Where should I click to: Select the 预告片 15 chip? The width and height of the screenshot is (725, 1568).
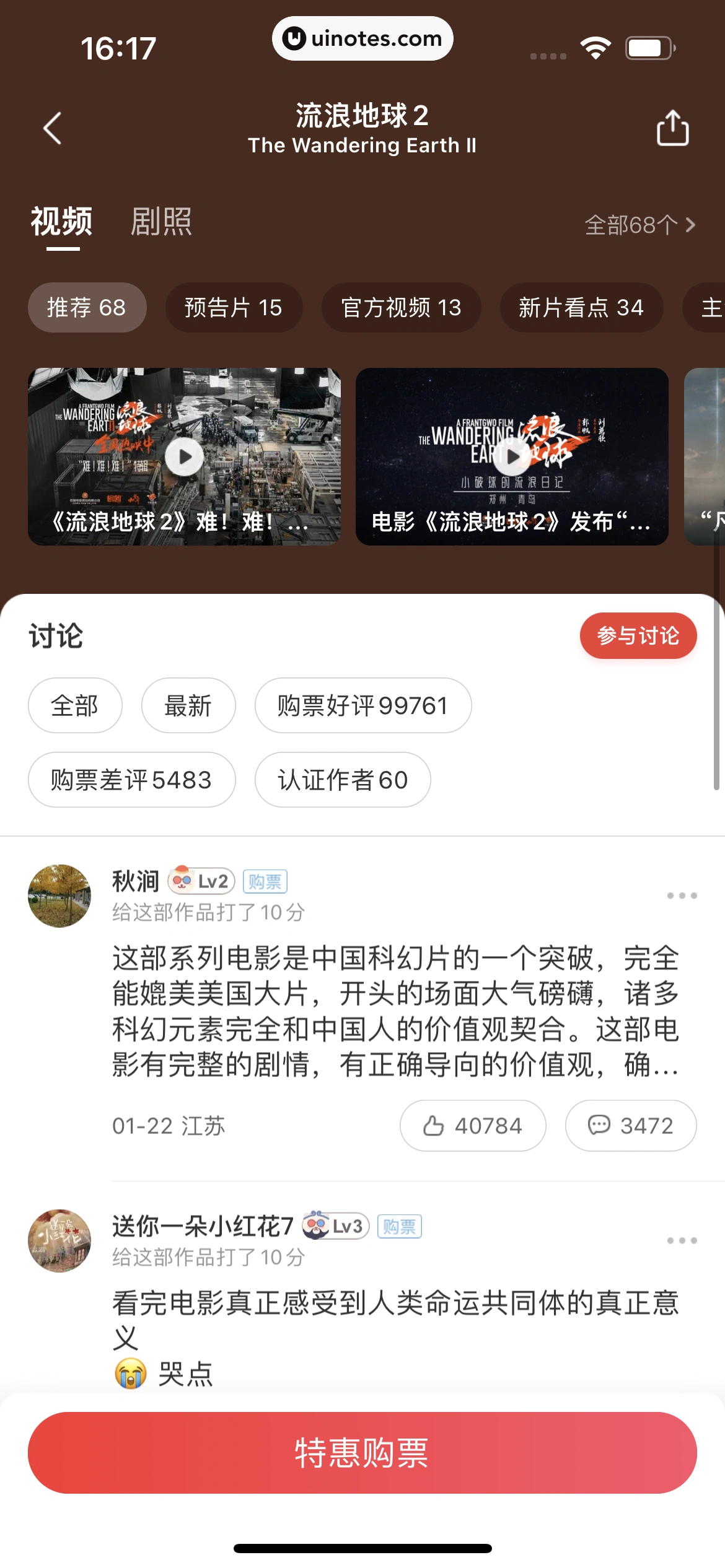(x=234, y=308)
